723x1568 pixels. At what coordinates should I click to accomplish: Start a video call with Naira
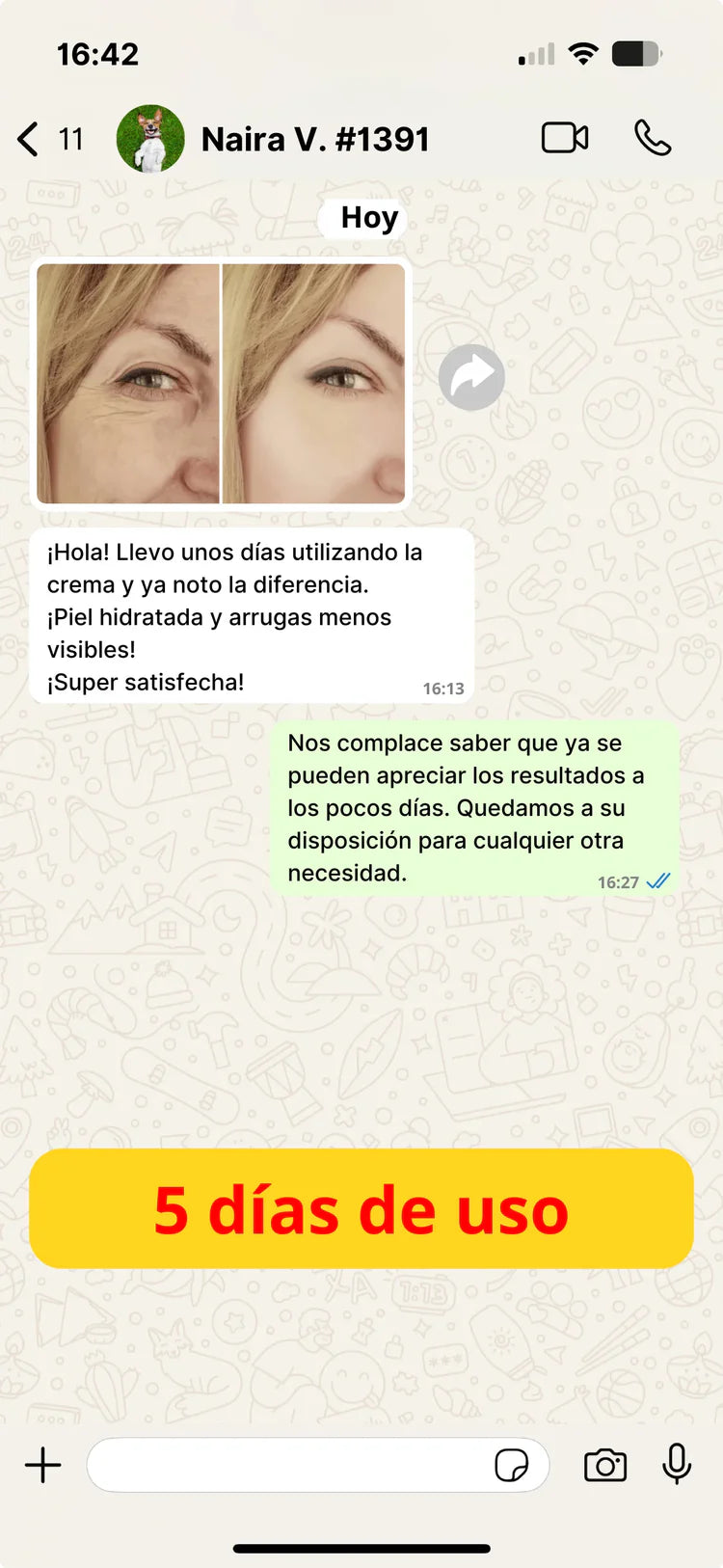pyautogui.click(x=565, y=138)
